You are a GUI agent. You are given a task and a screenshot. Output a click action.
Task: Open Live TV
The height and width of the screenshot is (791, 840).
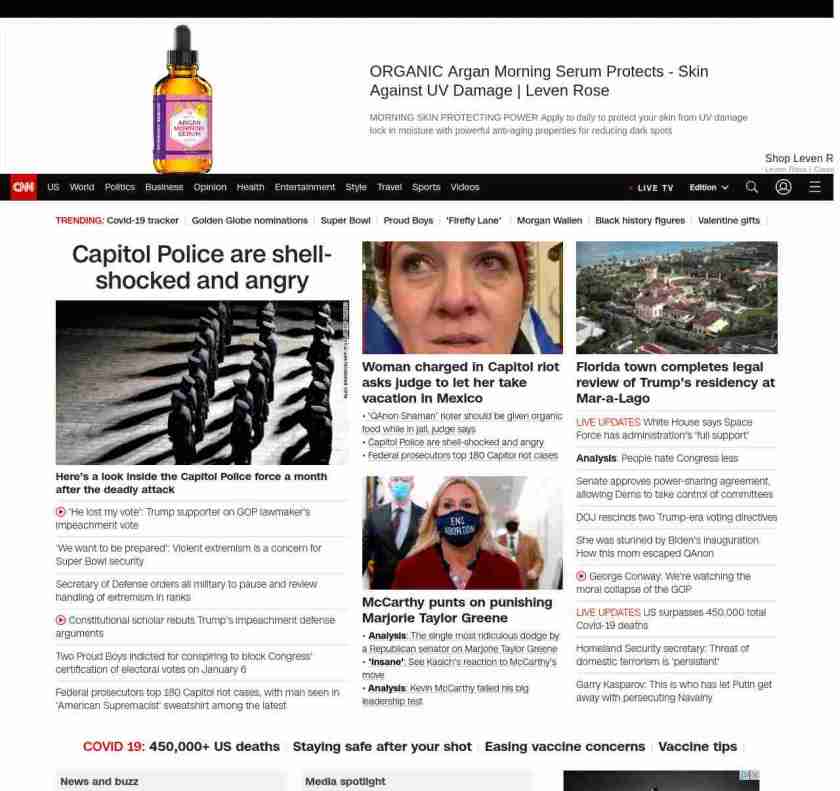point(654,187)
